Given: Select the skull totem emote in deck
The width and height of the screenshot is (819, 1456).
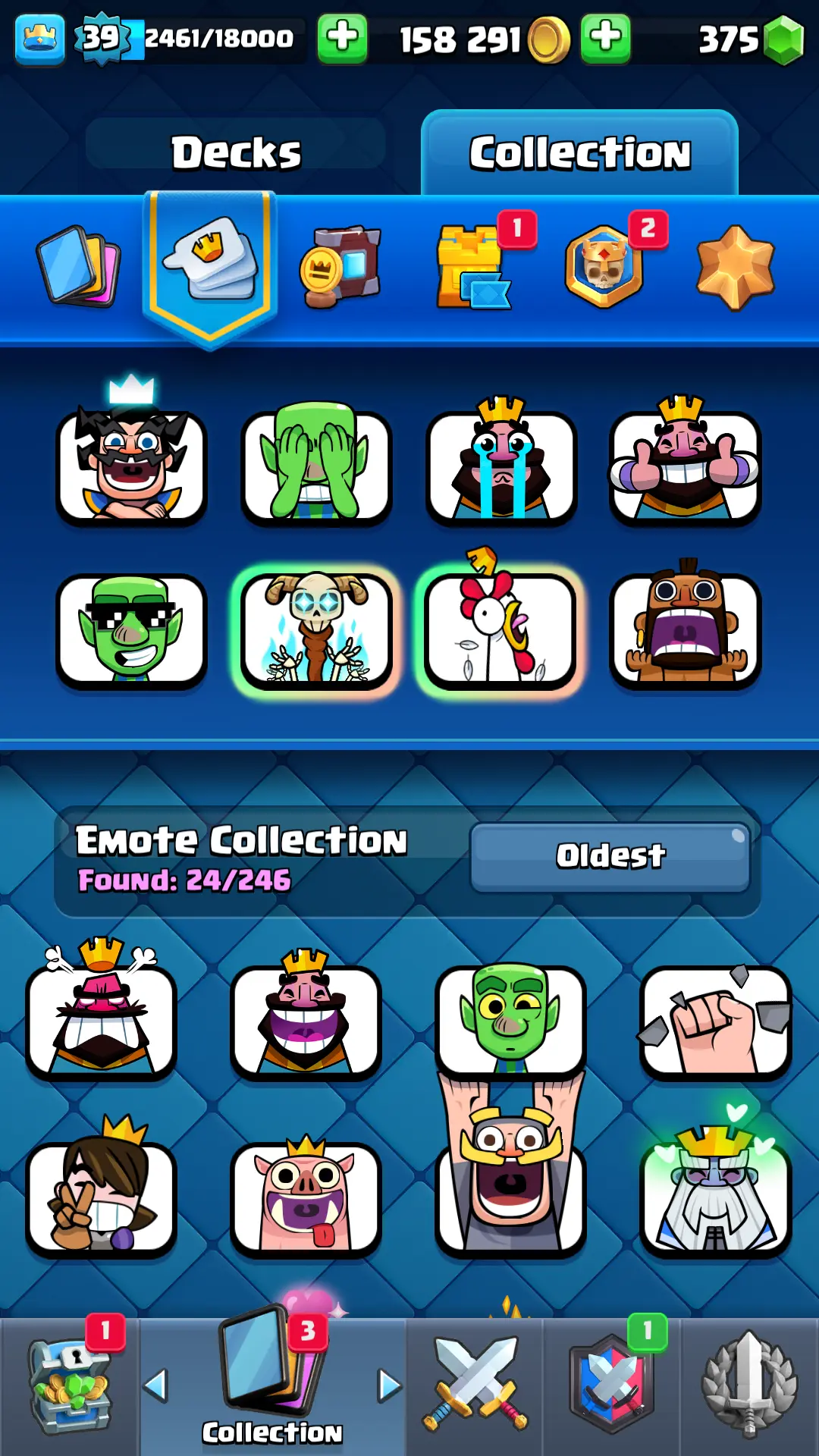Looking at the screenshot, I should (316, 630).
